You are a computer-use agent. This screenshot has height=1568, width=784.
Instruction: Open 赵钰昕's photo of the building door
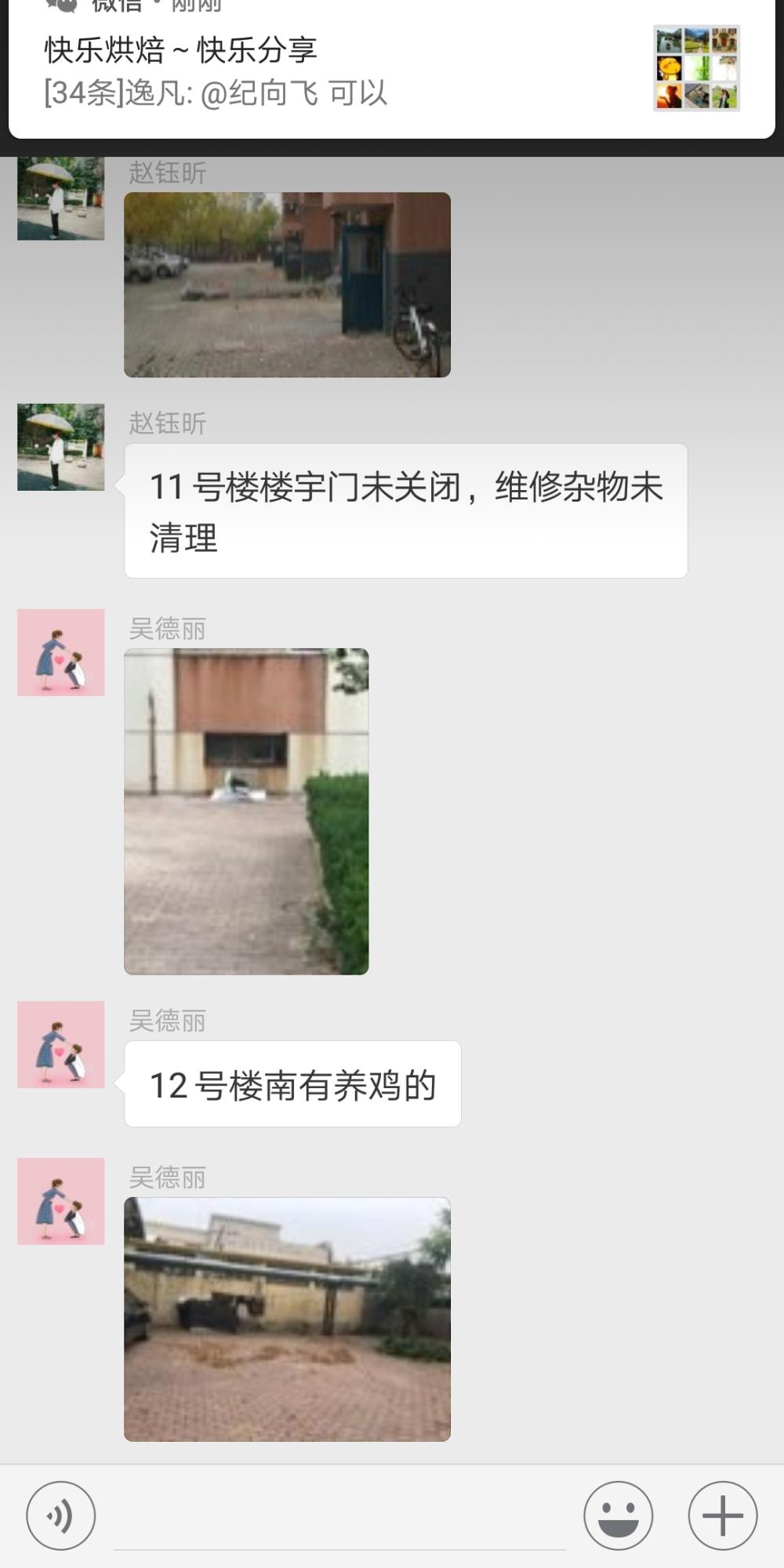click(287, 285)
